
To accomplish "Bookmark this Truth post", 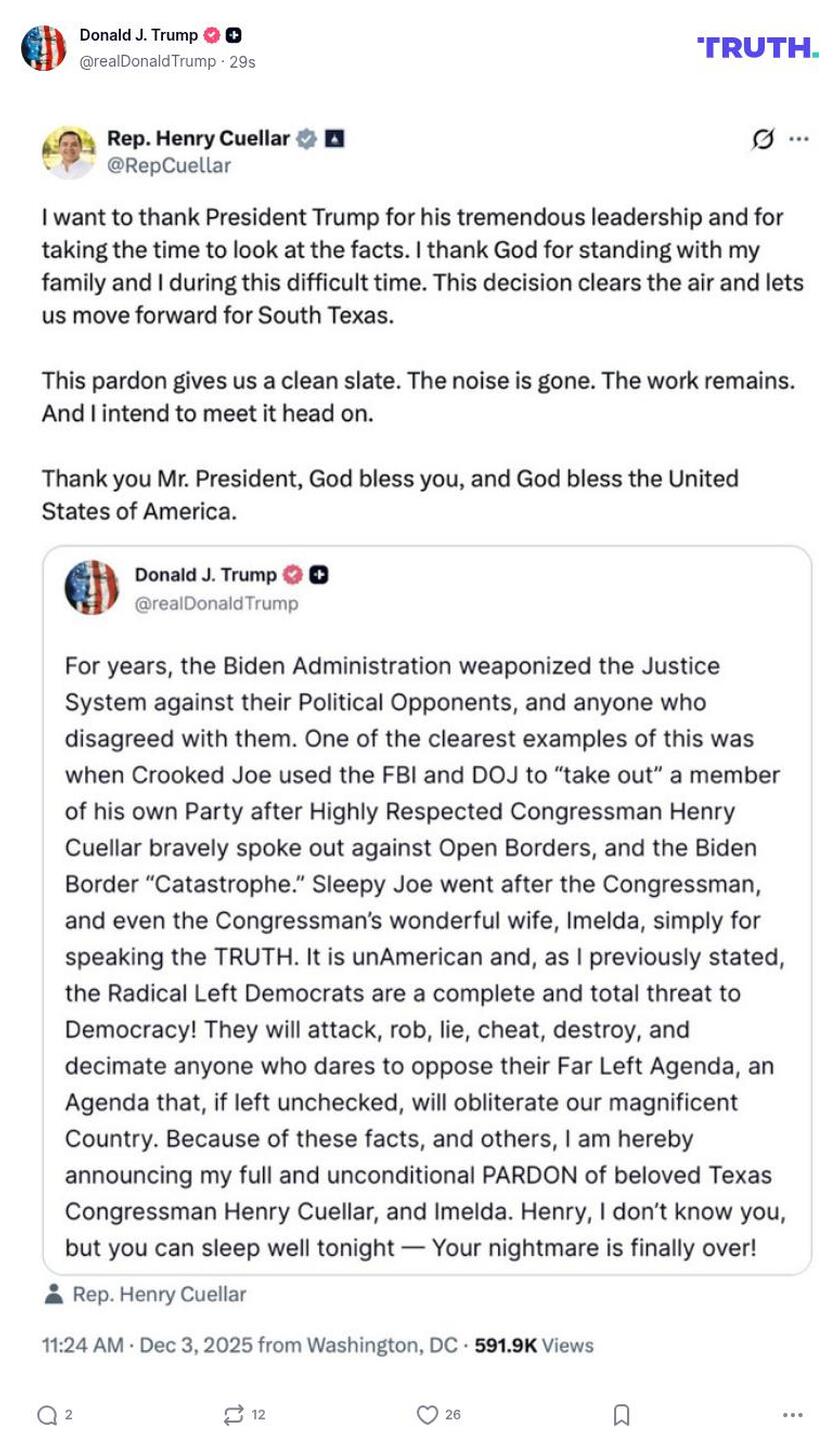I will click(621, 1415).
